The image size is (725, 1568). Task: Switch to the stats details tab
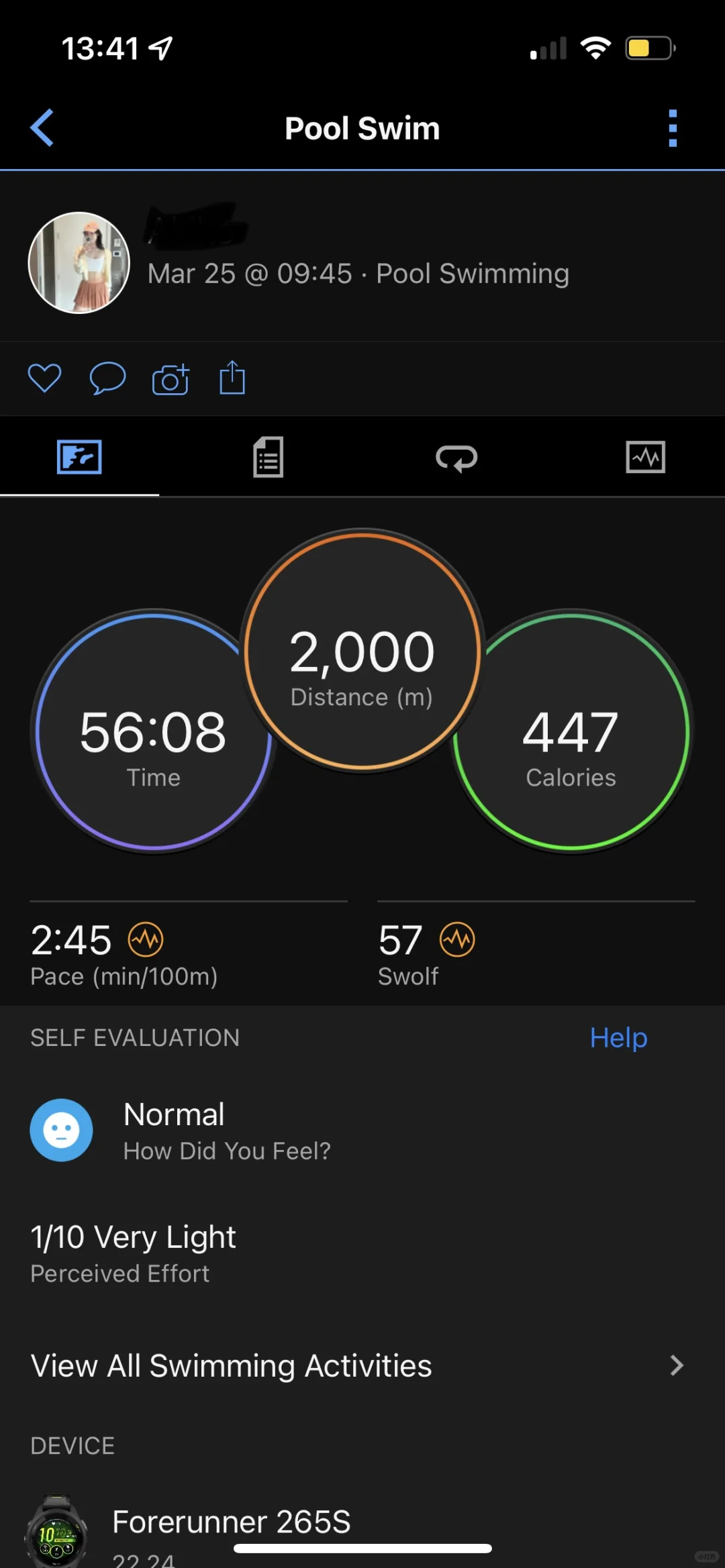coord(268,457)
